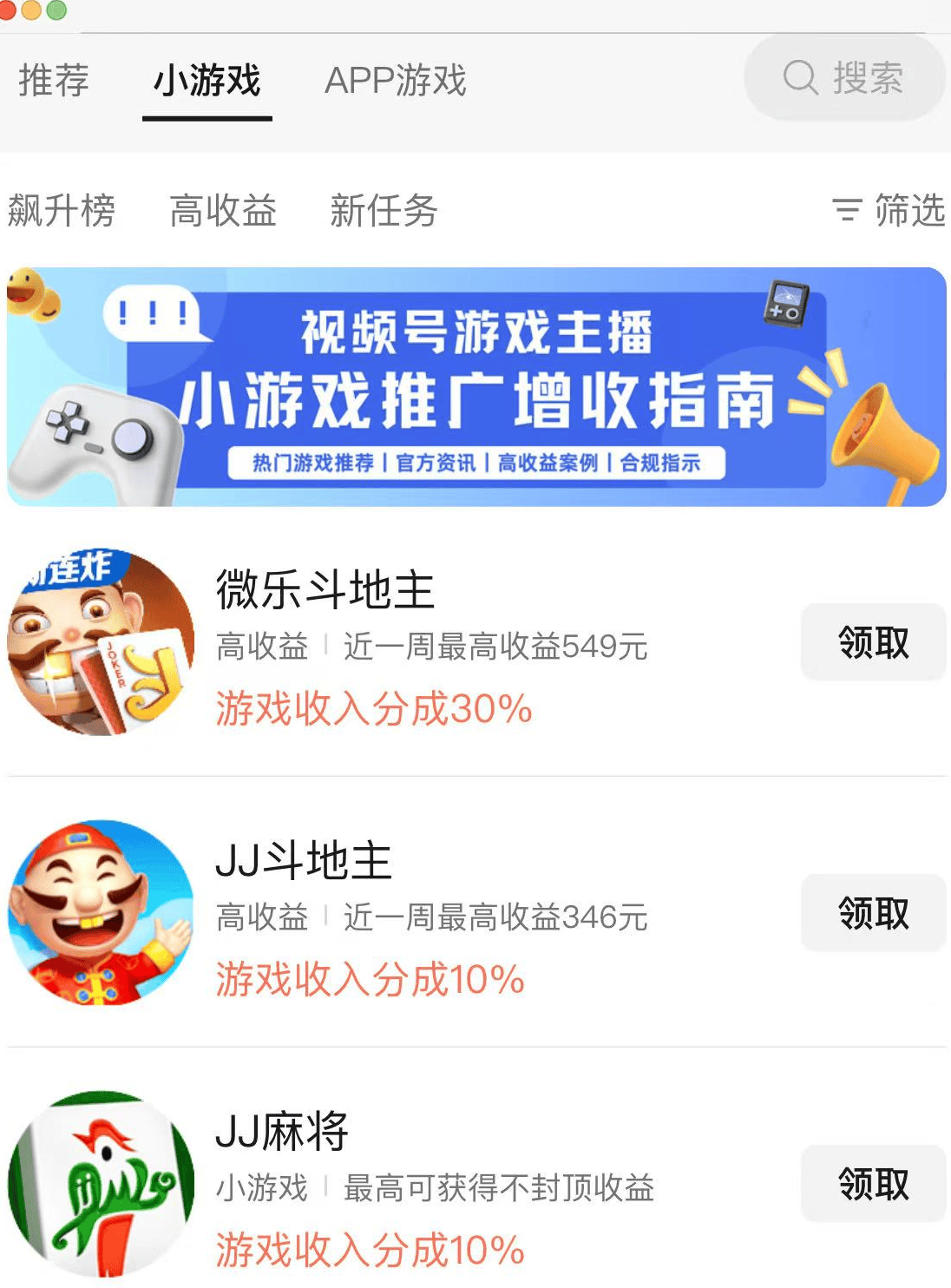Open the 微乐斗地主 game details
Viewport: 951px width, 1288px height.
click(x=325, y=590)
